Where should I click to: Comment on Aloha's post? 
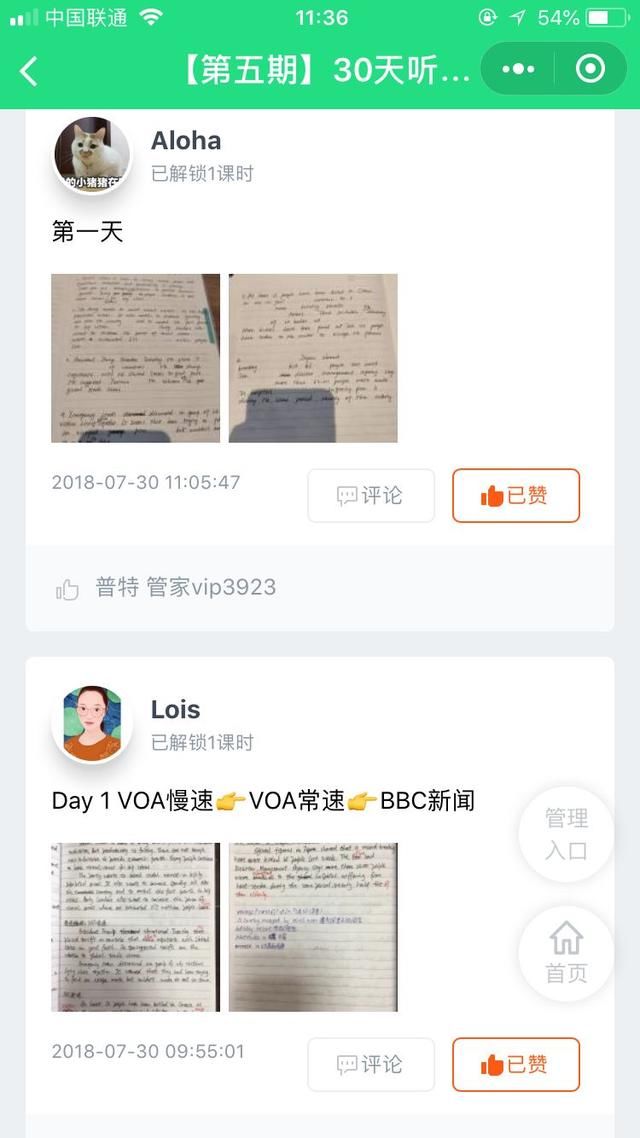tap(371, 495)
